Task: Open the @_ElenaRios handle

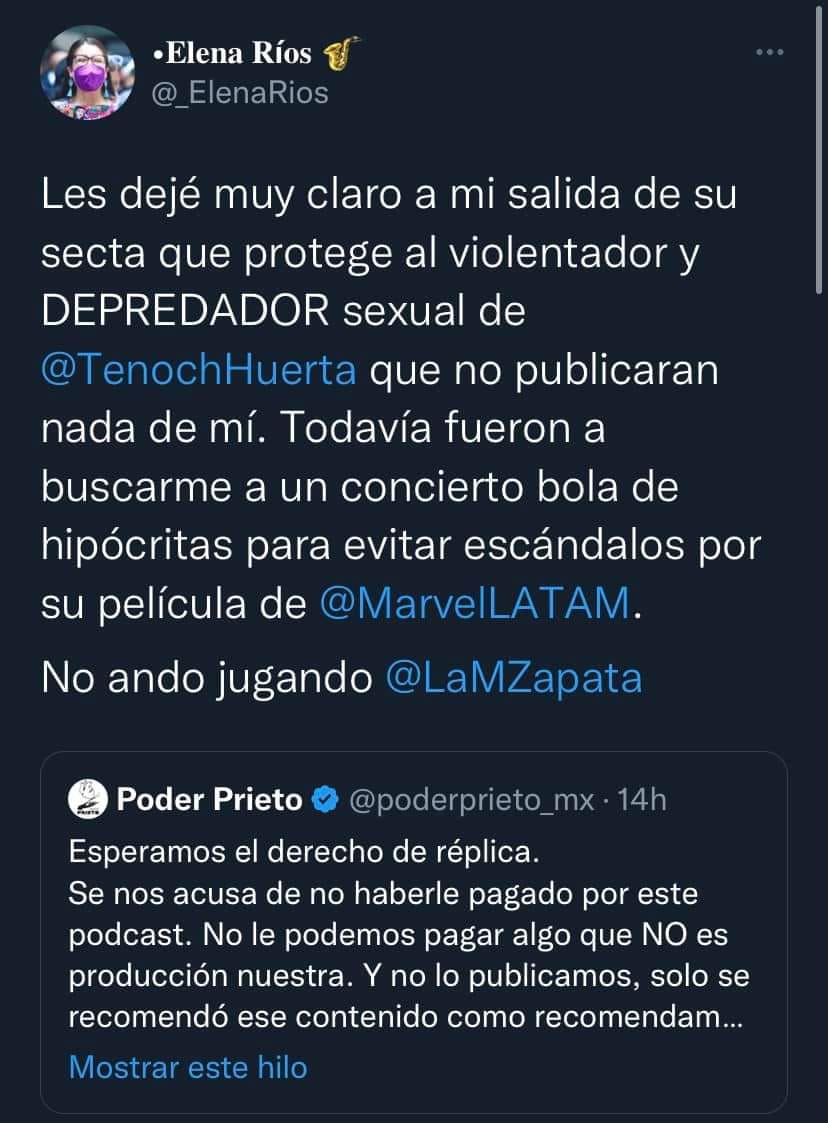Action: point(239,93)
